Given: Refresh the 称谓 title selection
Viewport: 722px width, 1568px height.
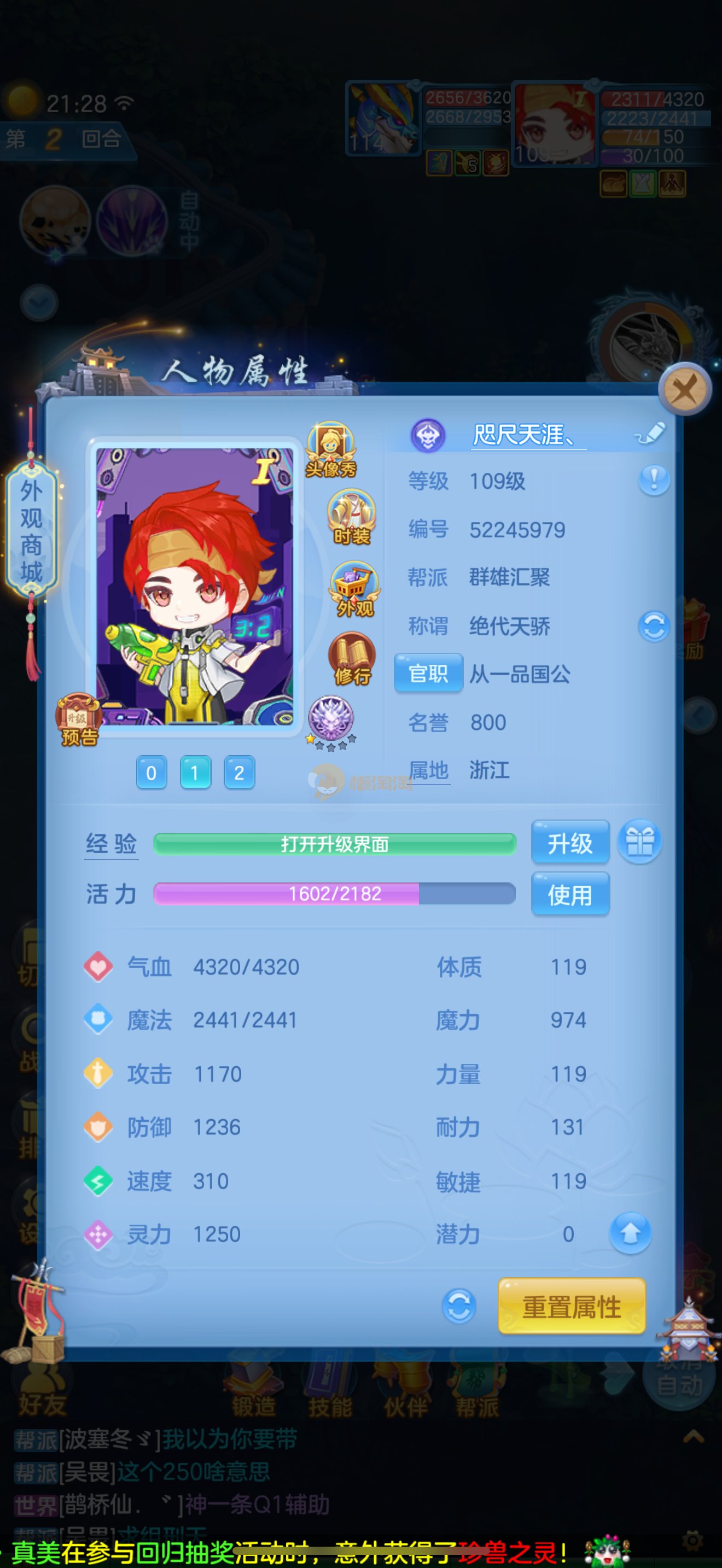Looking at the screenshot, I should click(654, 627).
